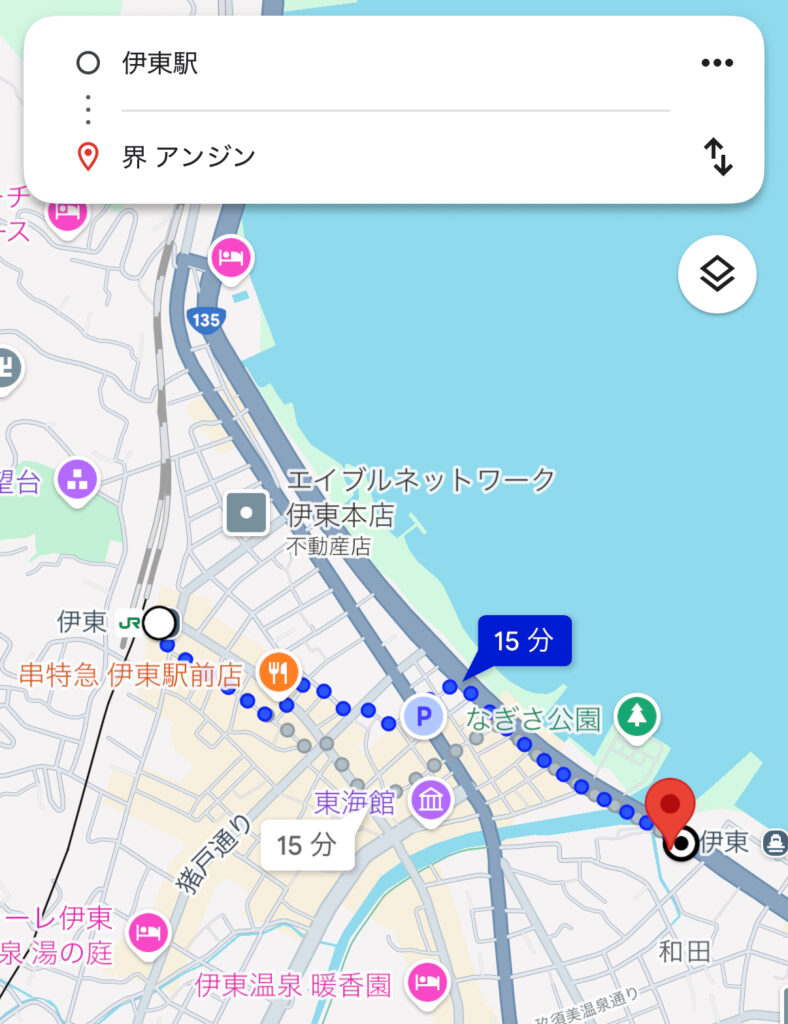
Task: Open the なぎさ公園 park pin
Action: (x=636, y=715)
